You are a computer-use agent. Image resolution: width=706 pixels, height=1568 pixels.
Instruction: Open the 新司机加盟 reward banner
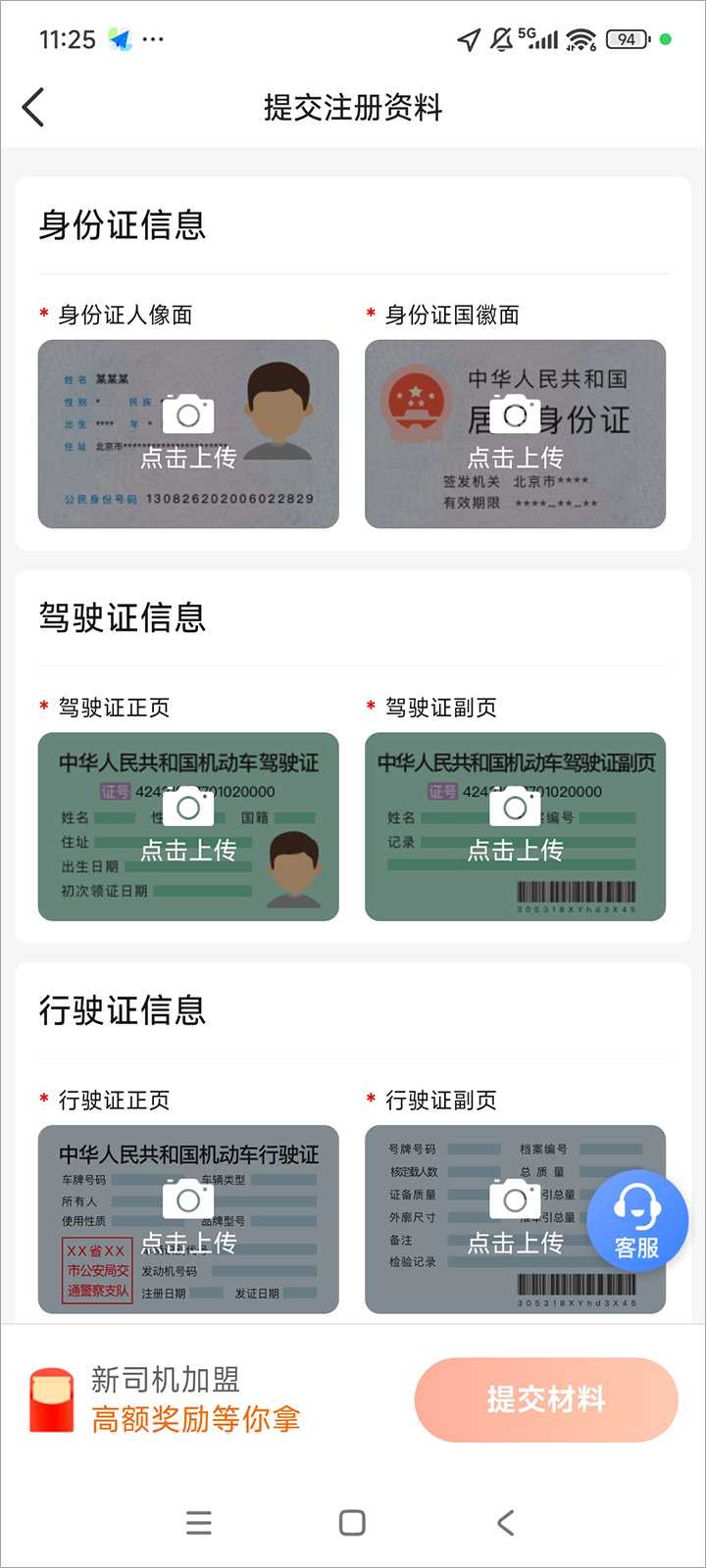[x=167, y=1399]
